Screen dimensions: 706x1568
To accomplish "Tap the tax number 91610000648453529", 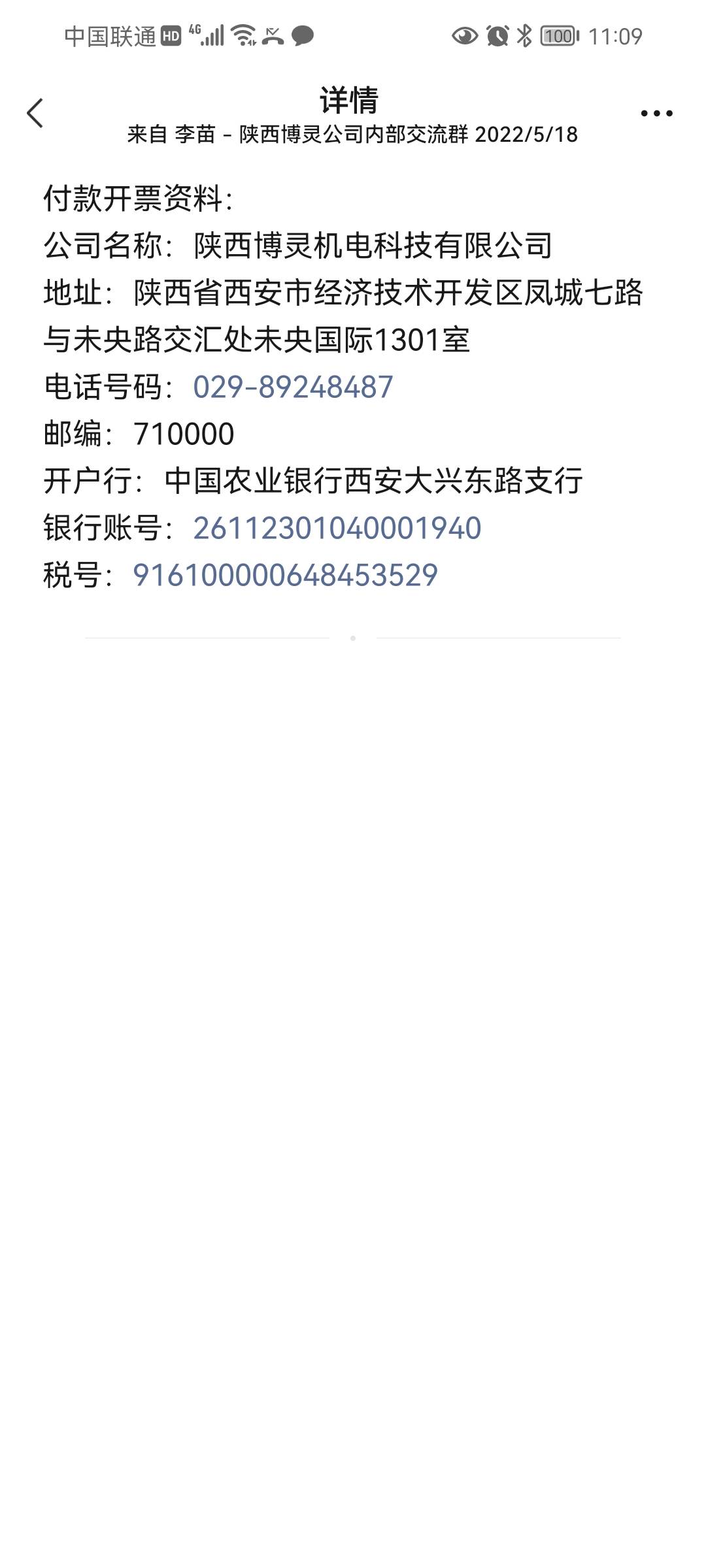I will 285,575.
